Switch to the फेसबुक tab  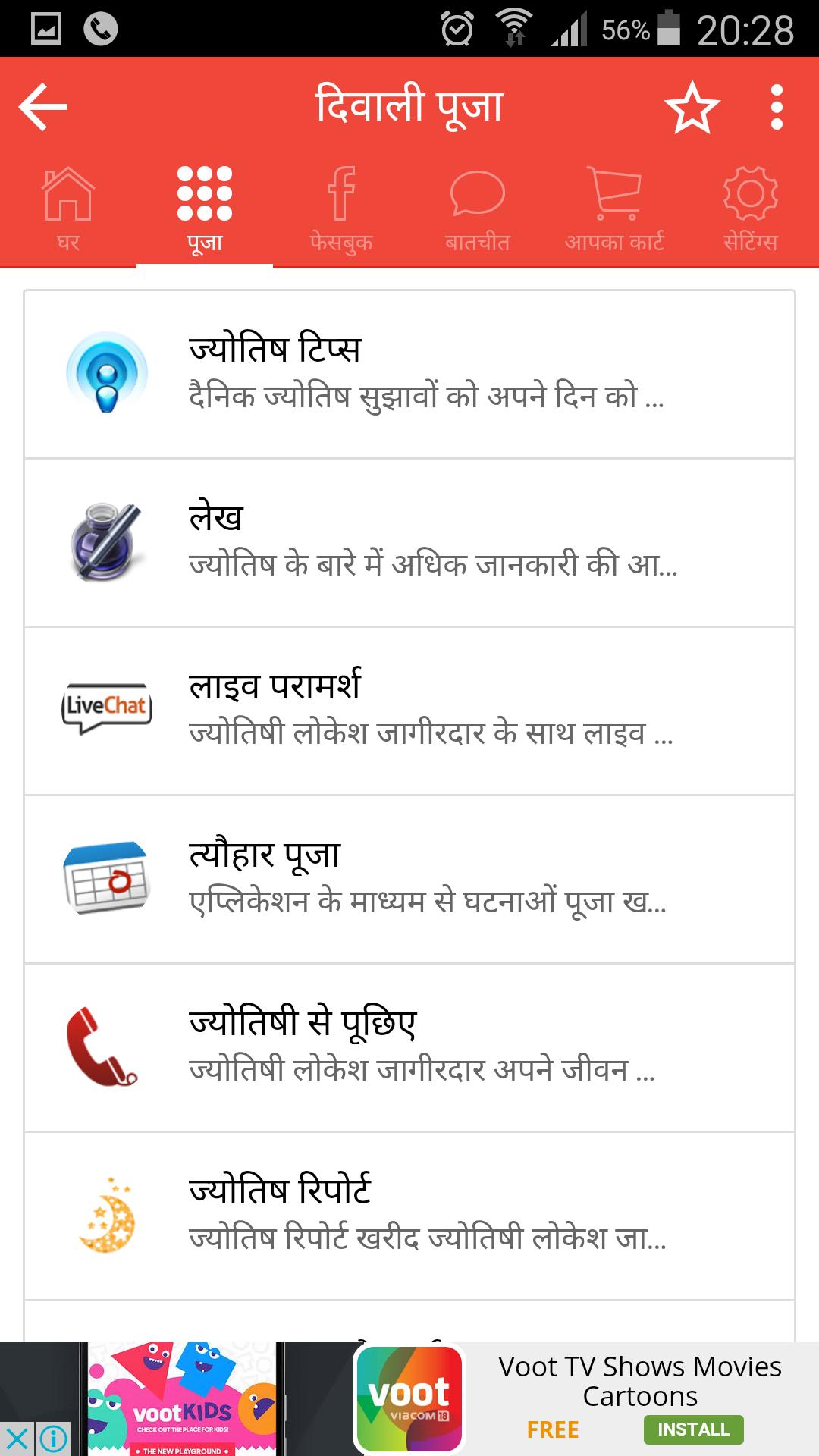[x=341, y=209]
